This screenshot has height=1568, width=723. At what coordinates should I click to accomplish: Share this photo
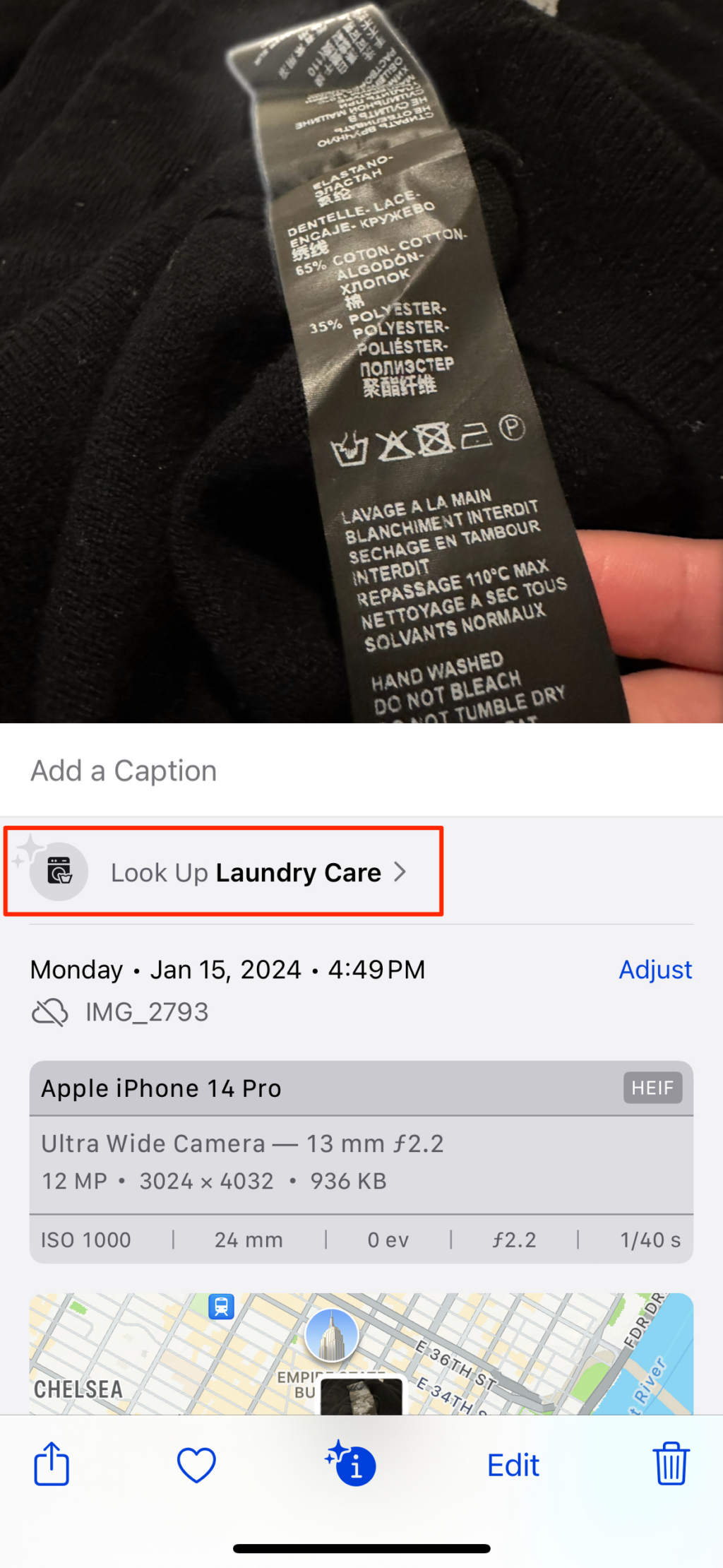coord(52,1465)
